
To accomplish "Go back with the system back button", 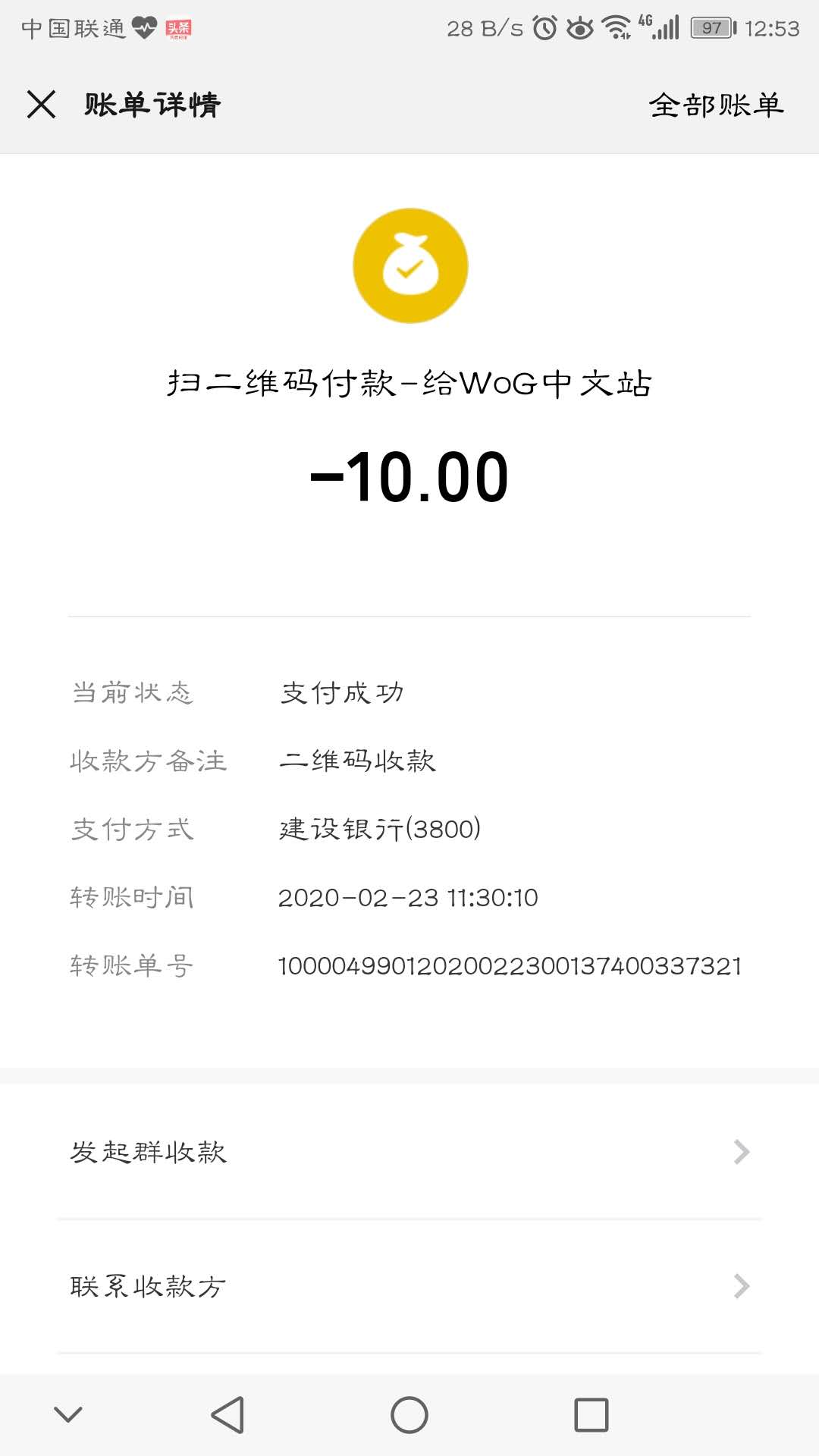I will coord(227,1415).
